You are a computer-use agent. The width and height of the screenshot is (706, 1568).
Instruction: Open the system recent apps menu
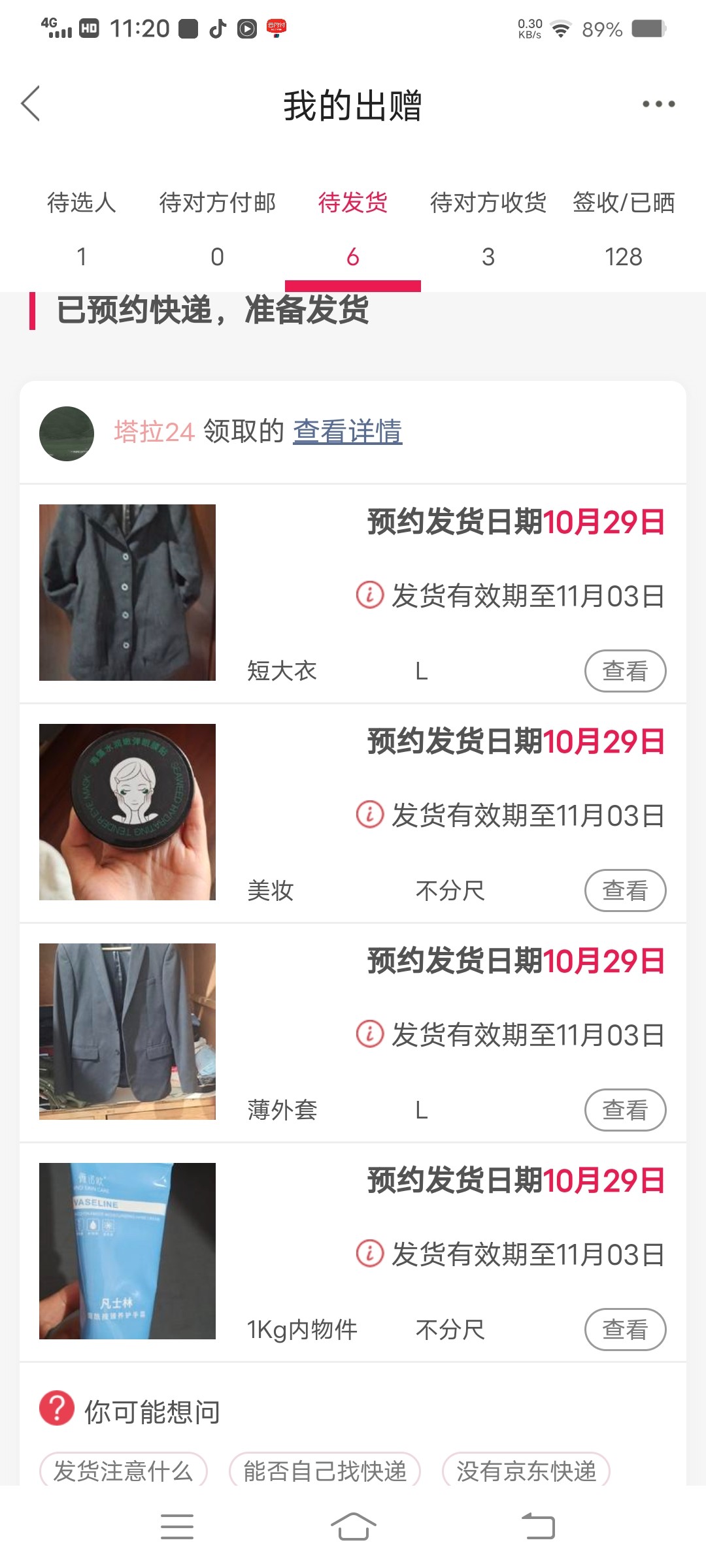[177, 1527]
